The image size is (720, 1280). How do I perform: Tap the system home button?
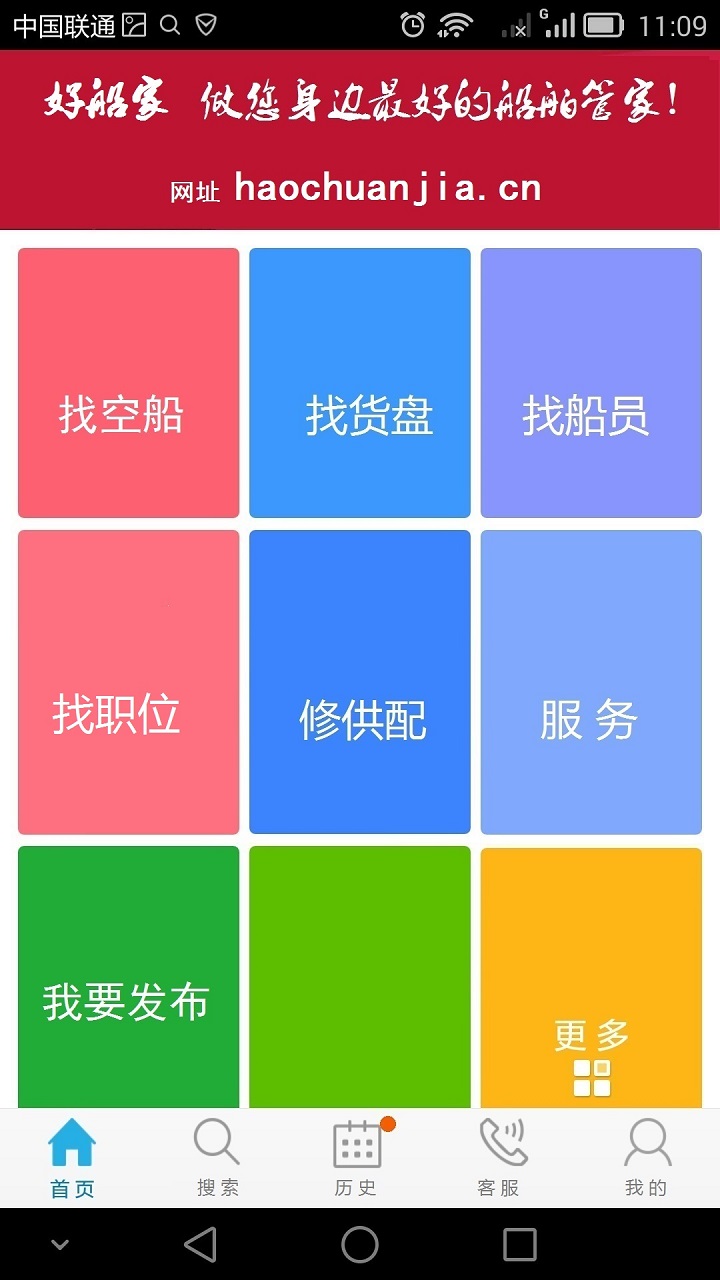click(x=360, y=1245)
